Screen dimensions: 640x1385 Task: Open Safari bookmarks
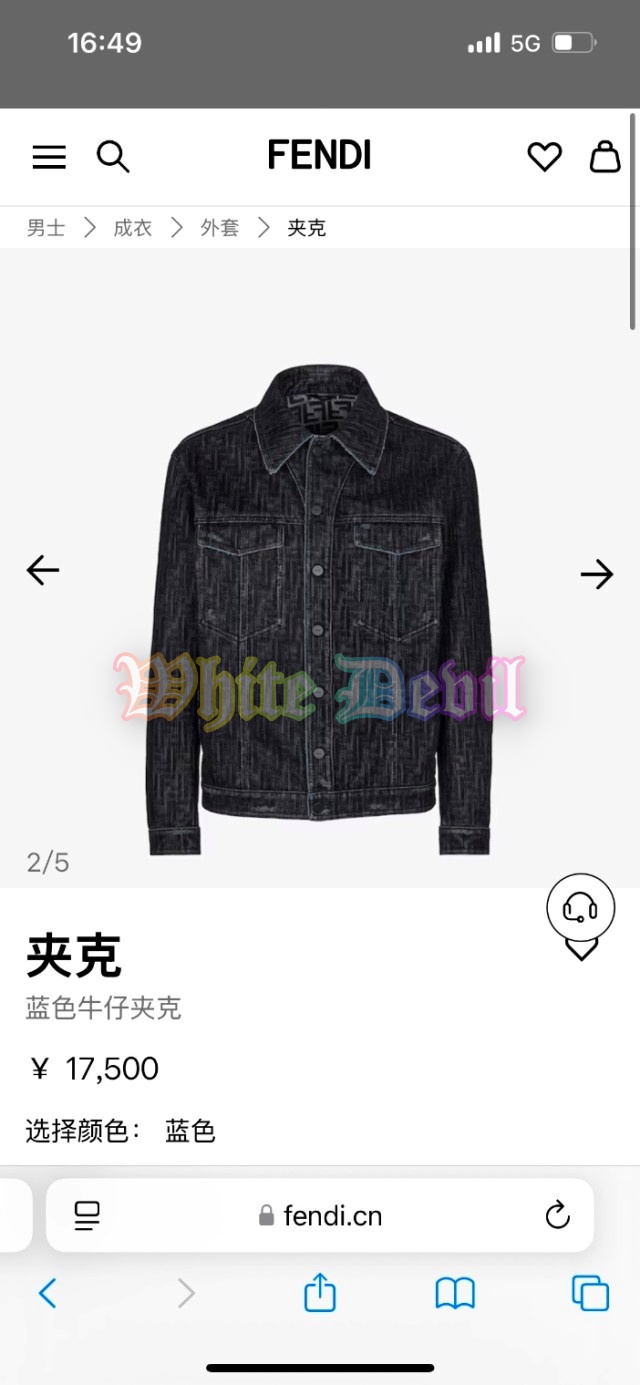[x=455, y=1294]
